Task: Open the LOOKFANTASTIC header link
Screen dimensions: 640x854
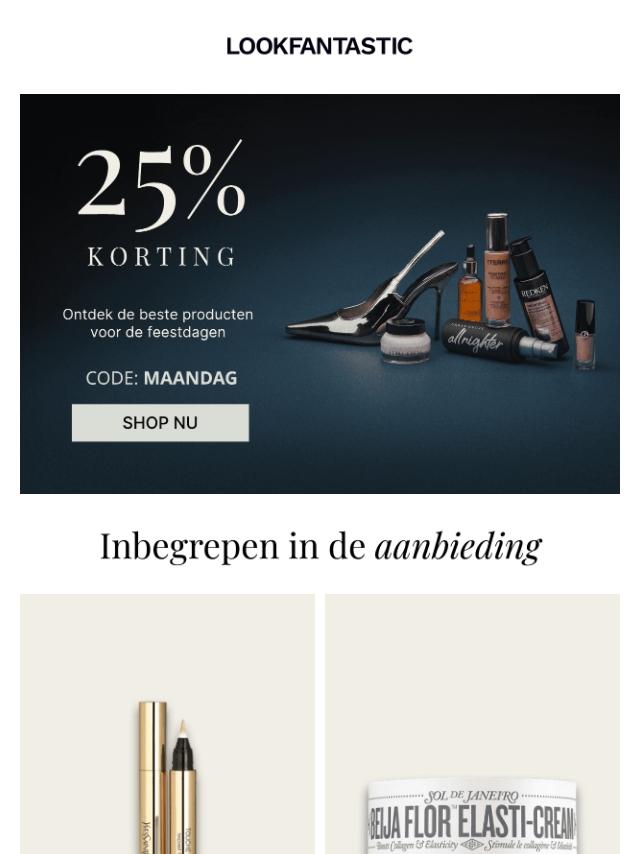Action: pyautogui.click(x=319, y=46)
